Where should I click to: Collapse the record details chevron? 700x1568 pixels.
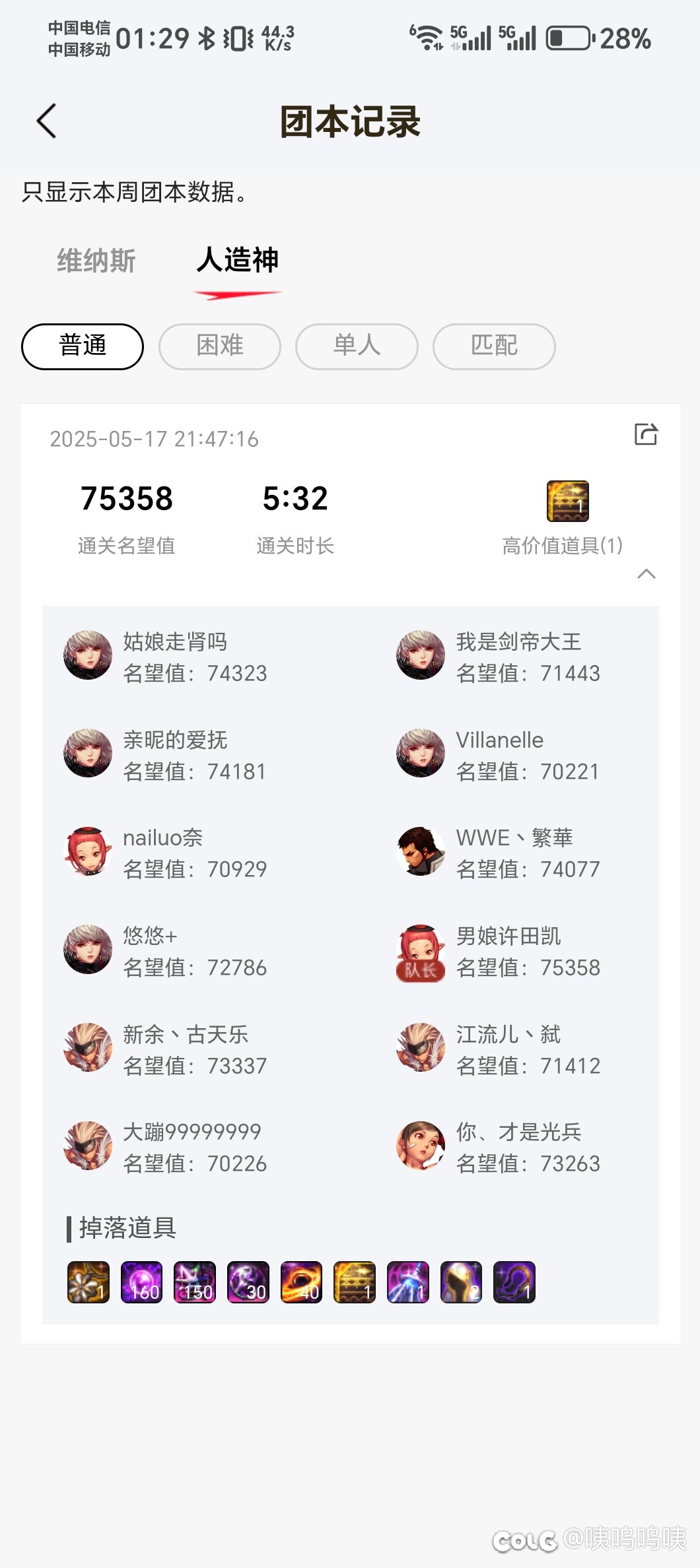[x=647, y=574]
